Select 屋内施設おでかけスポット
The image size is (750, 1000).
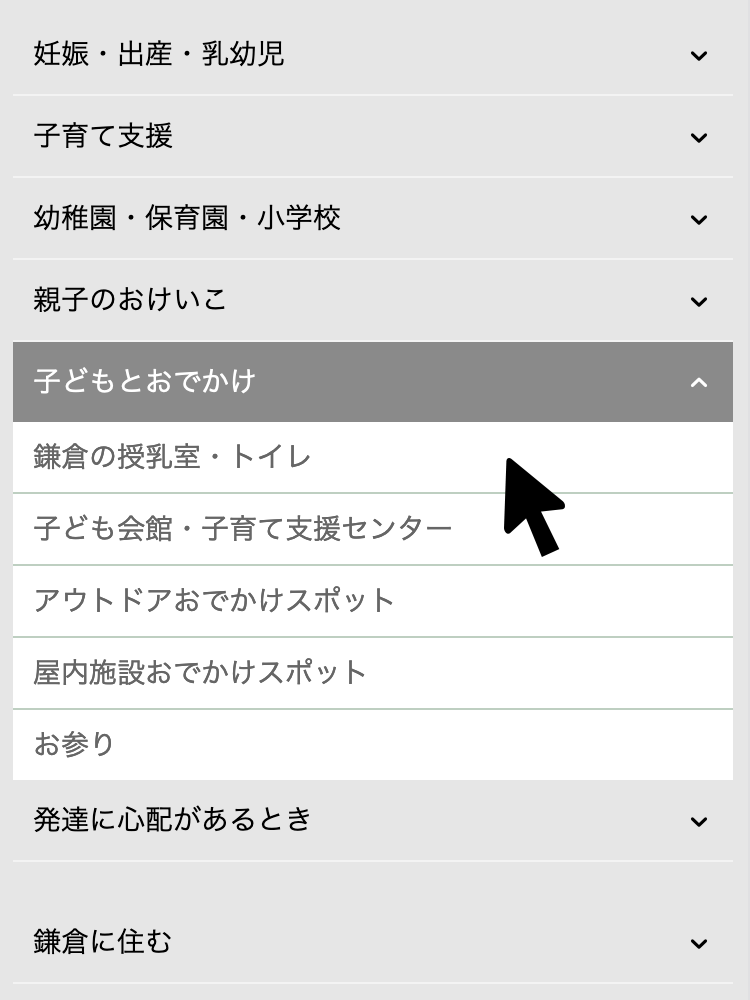tap(200, 673)
